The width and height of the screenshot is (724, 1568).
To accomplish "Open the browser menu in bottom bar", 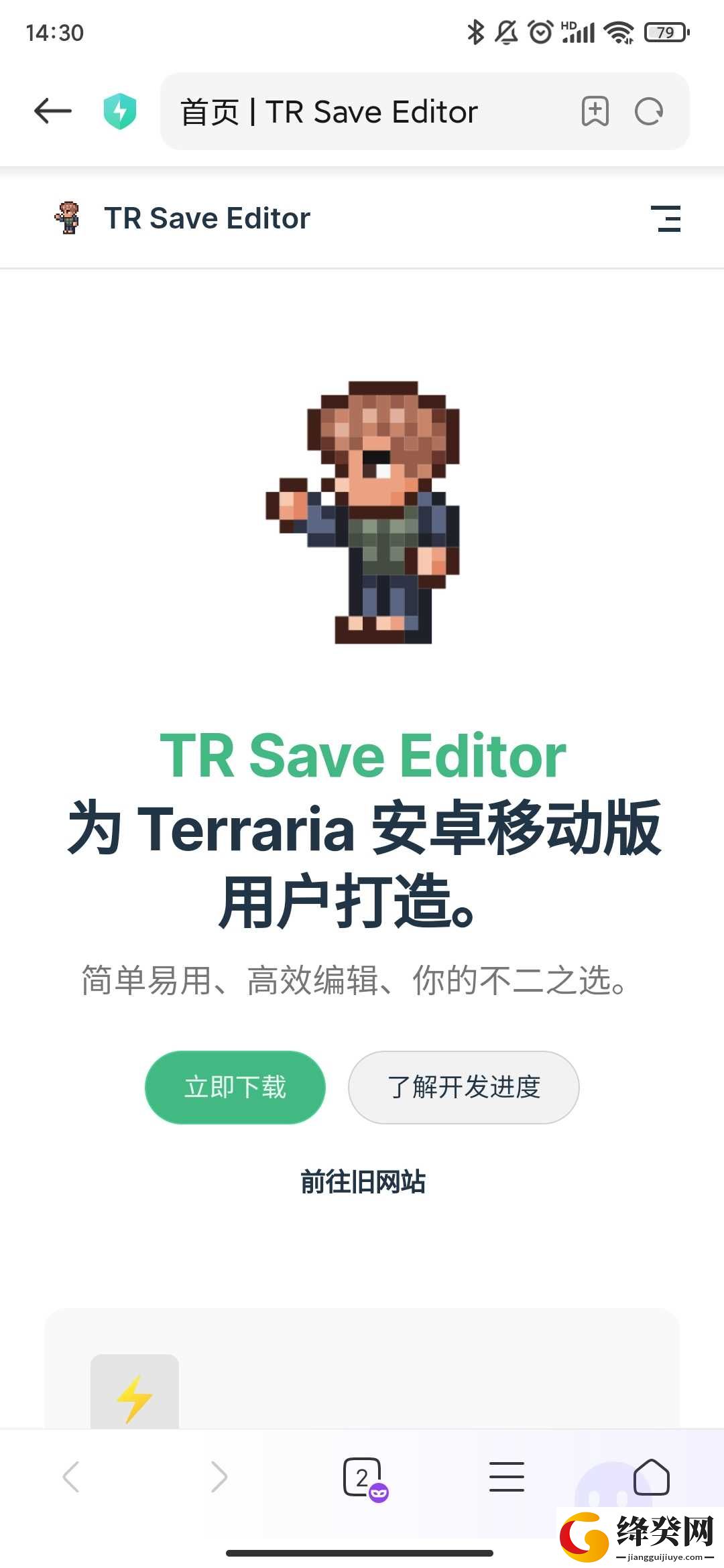I will coord(507,1477).
